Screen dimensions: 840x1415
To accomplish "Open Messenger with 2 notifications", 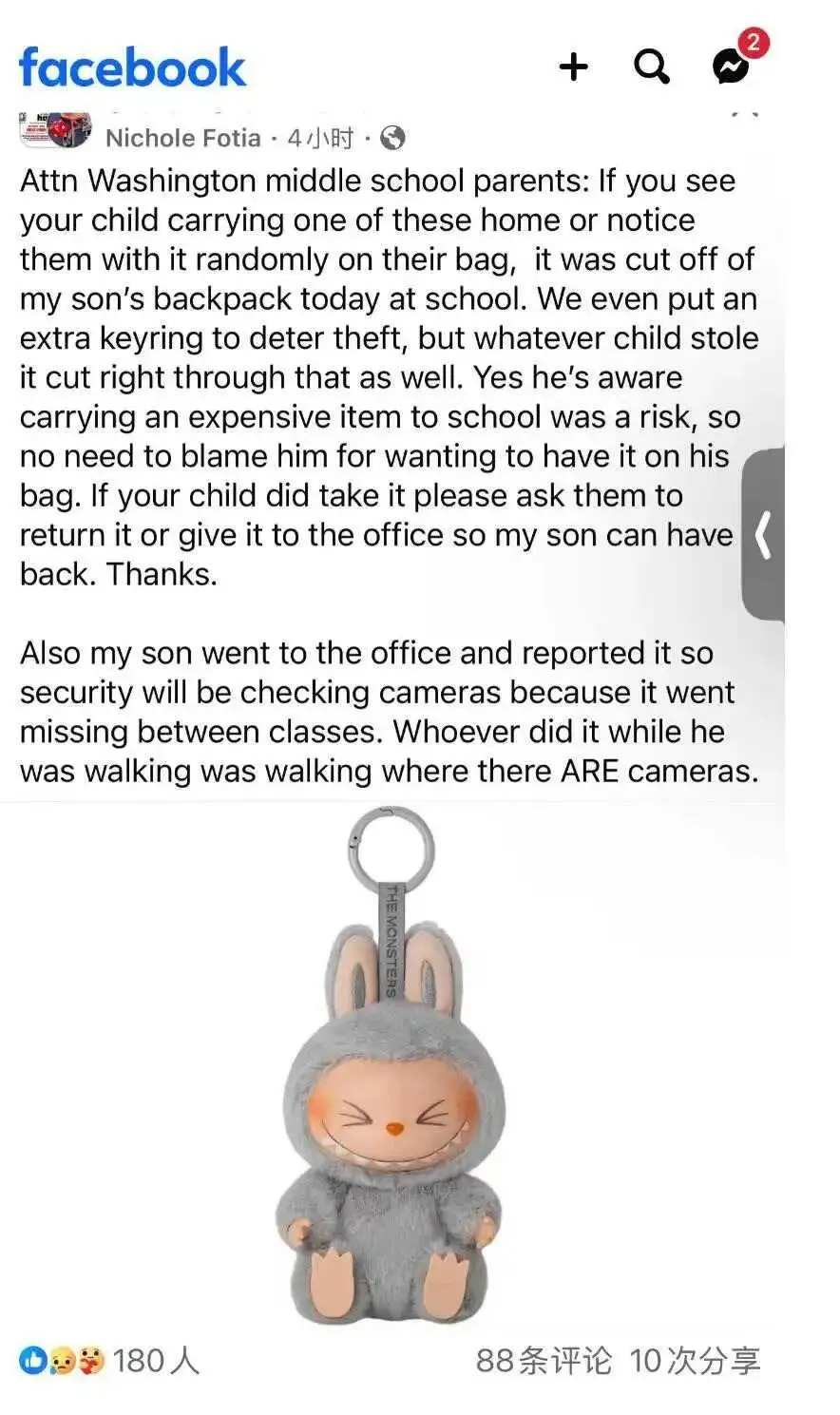I will 733,65.
